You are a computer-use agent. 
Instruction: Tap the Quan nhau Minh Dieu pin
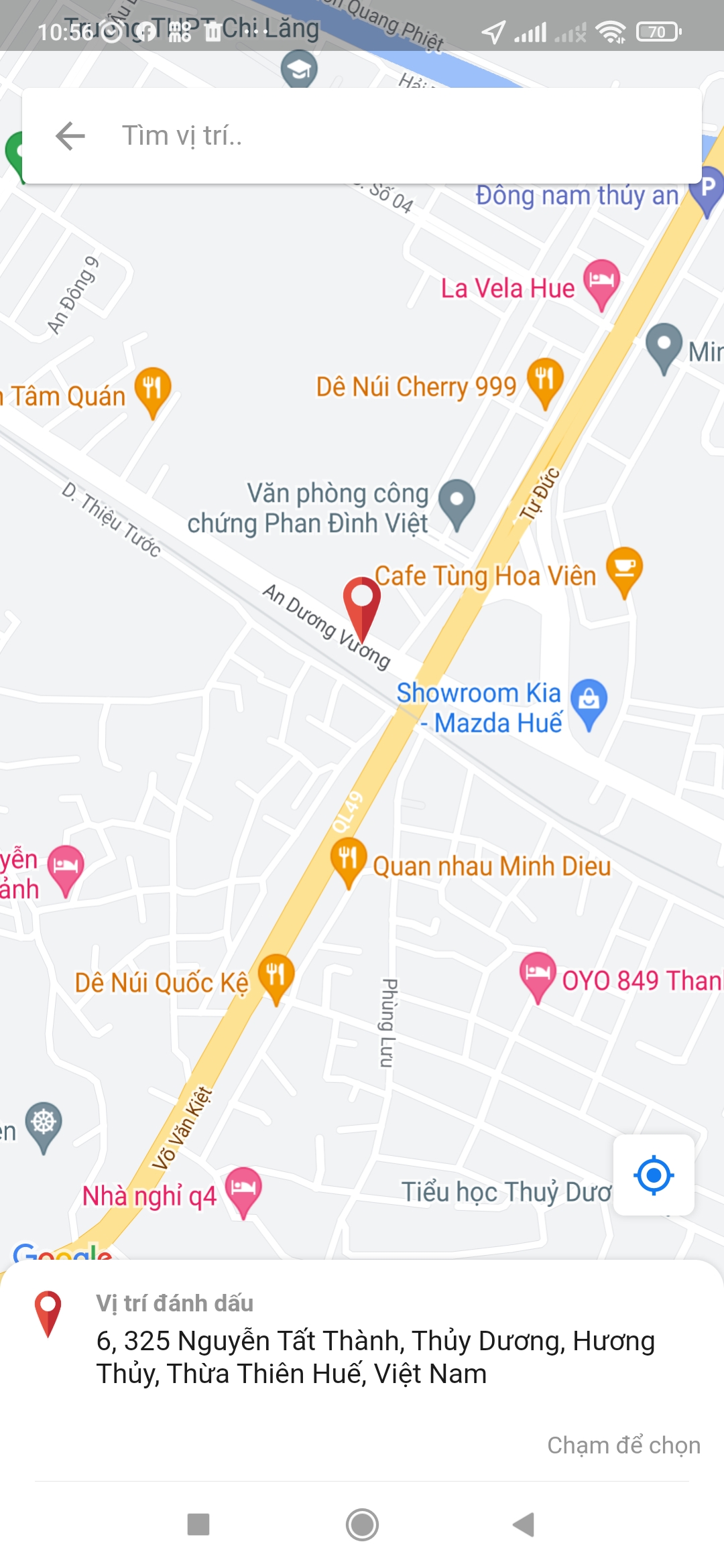pyautogui.click(x=349, y=859)
